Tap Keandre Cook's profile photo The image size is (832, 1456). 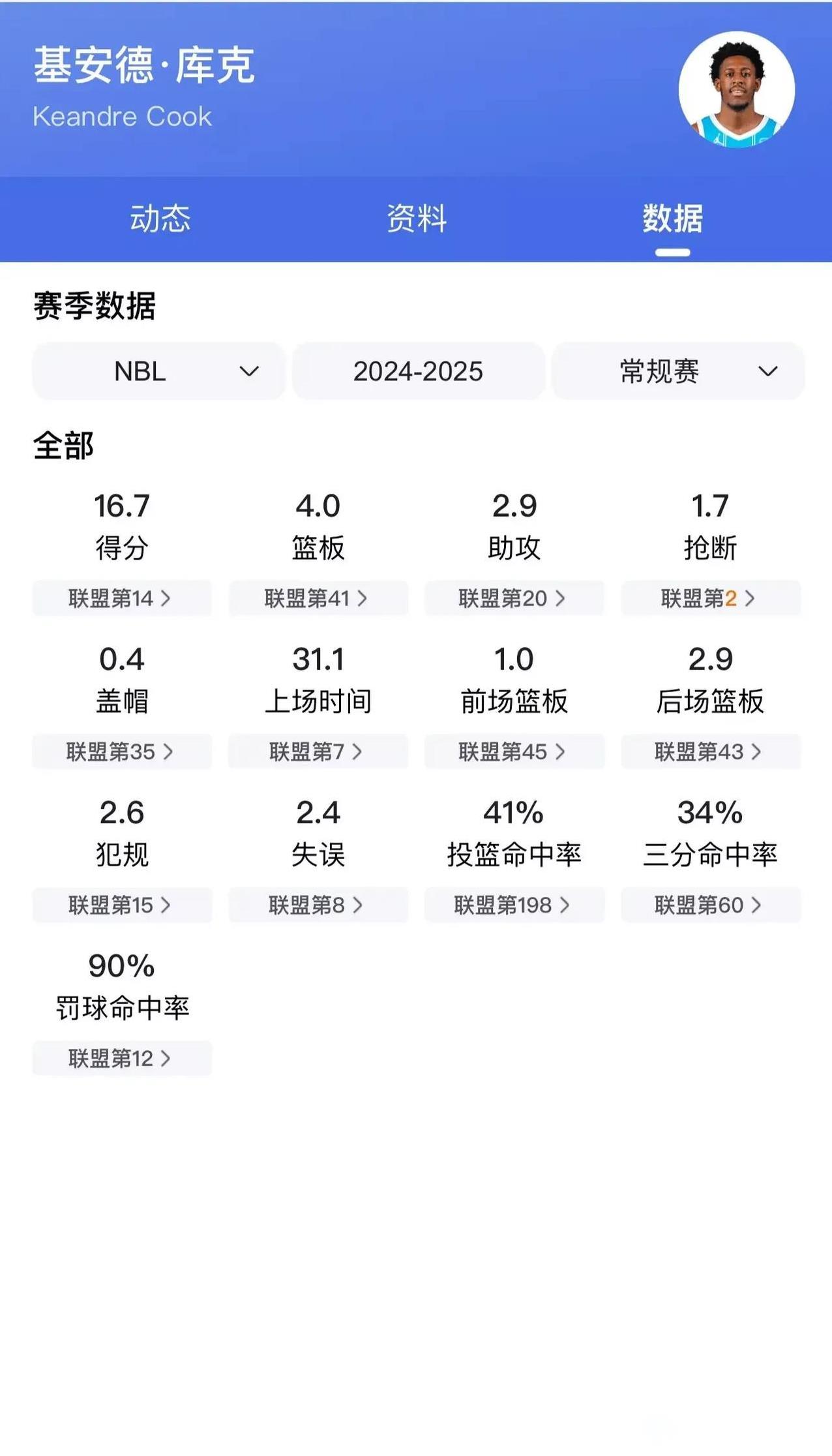click(x=737, y=89)
